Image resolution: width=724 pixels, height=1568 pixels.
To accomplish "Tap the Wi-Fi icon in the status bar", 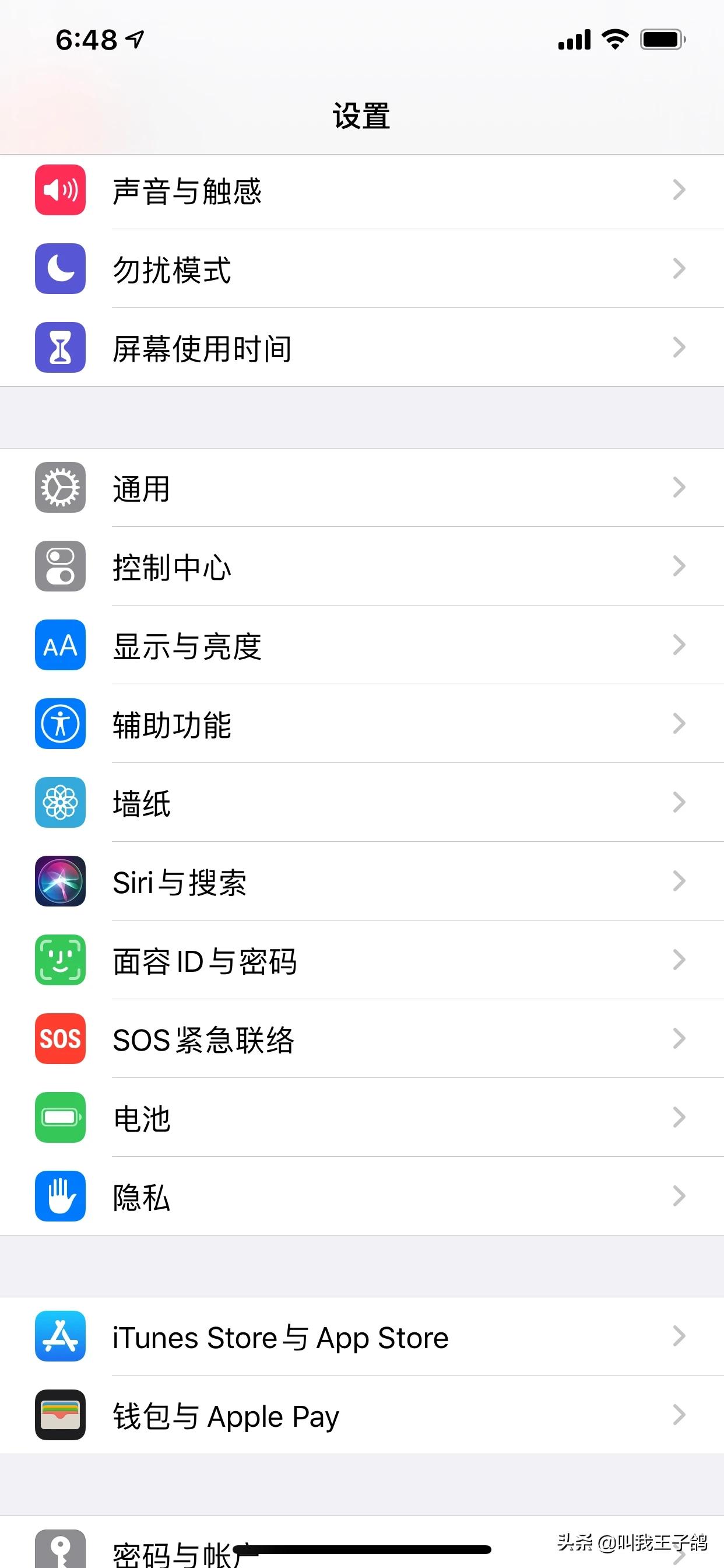I will 613,39.
